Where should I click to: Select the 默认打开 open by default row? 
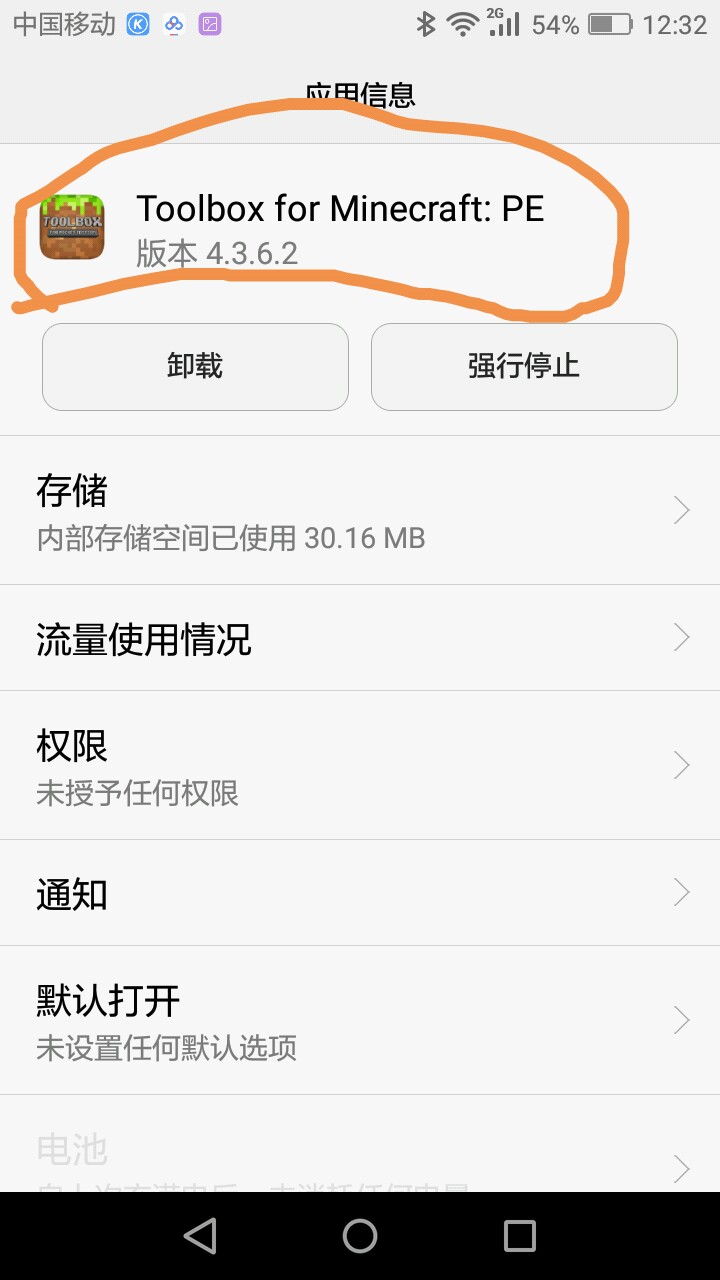tap(360, 1020)
